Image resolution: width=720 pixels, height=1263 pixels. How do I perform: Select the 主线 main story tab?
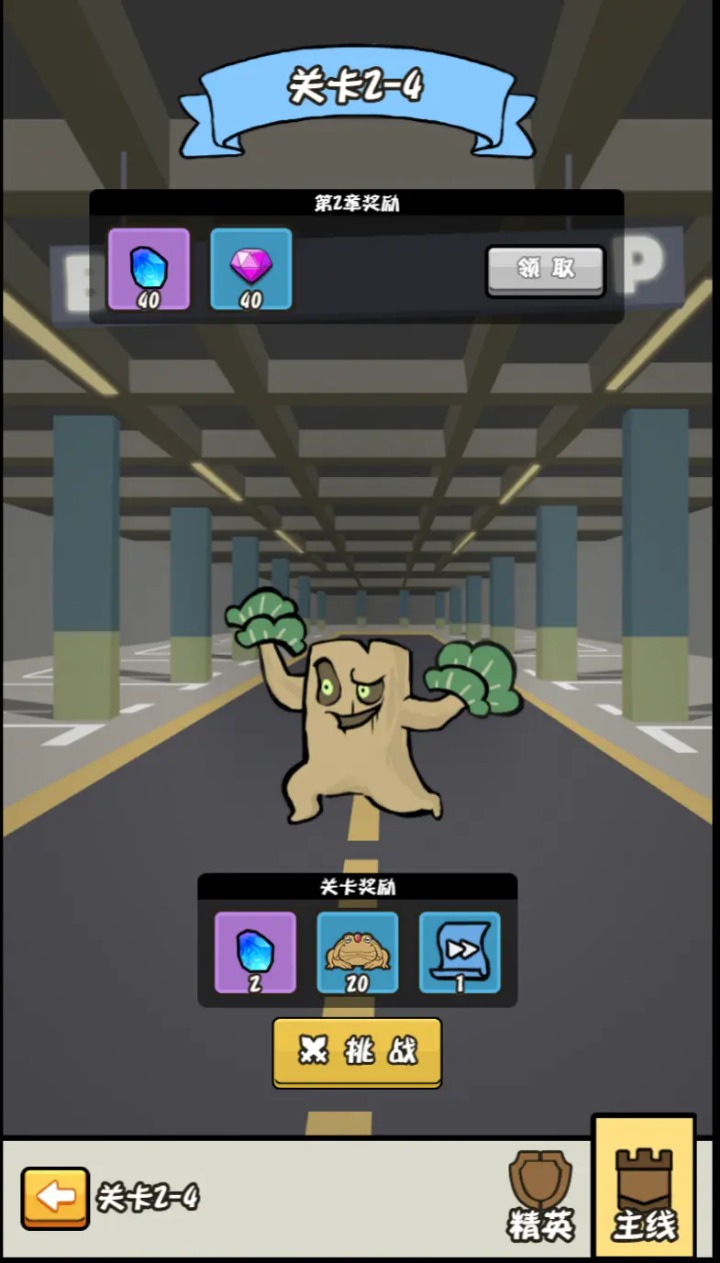pyautogui.click(x=644, y=1190)
